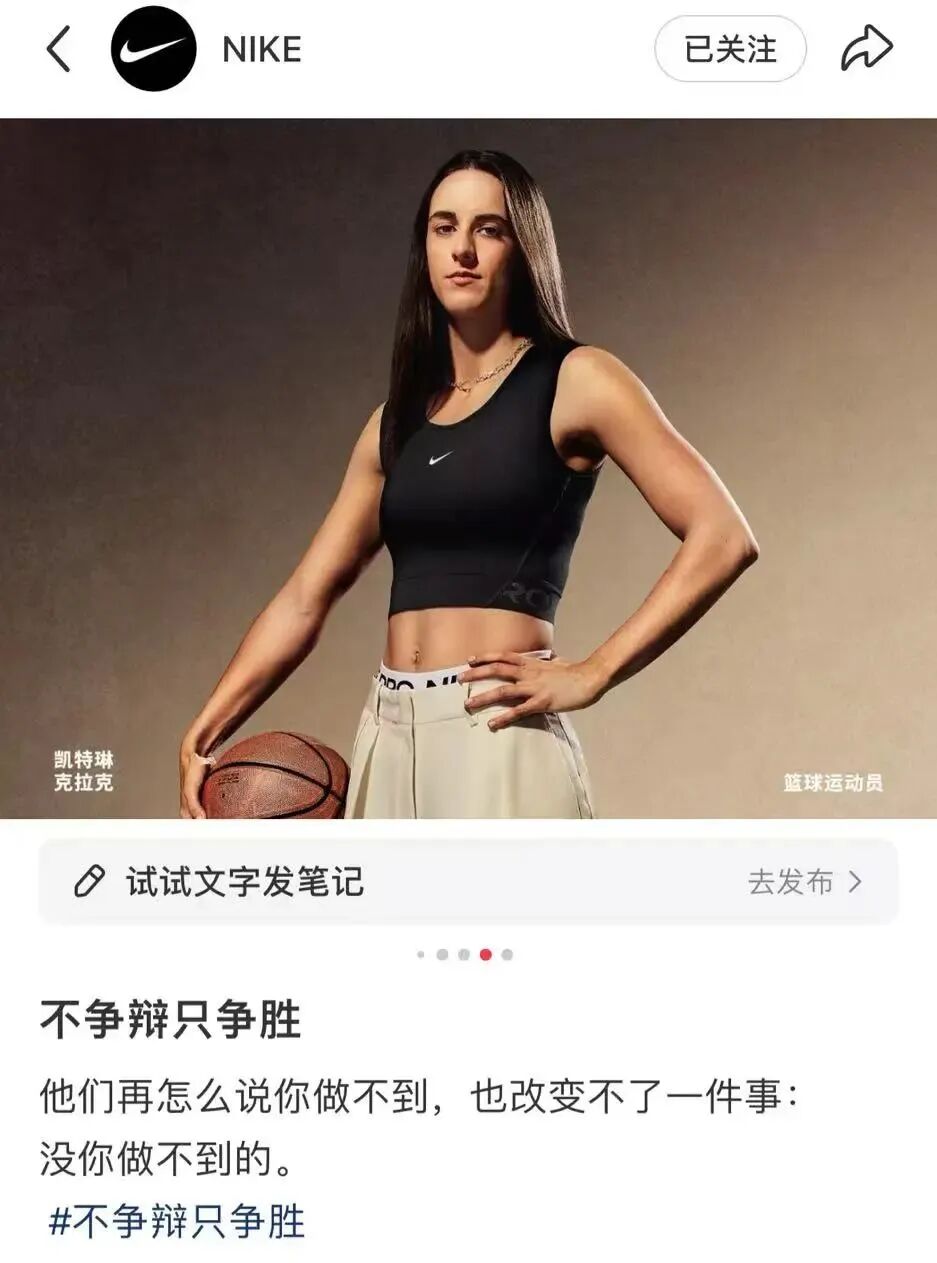Open the NIKE profile avatar
937x1263 pixels.
(x=154, y=49)
